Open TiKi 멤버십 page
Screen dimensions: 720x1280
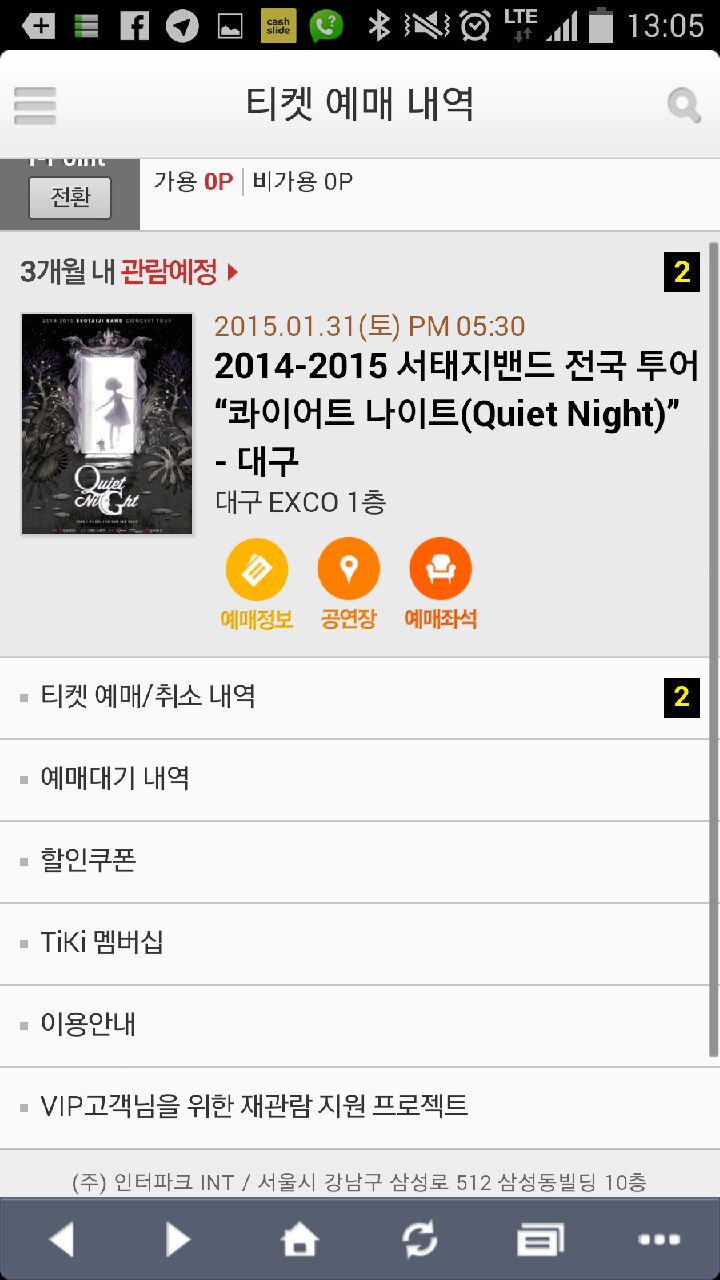(102, 943)
